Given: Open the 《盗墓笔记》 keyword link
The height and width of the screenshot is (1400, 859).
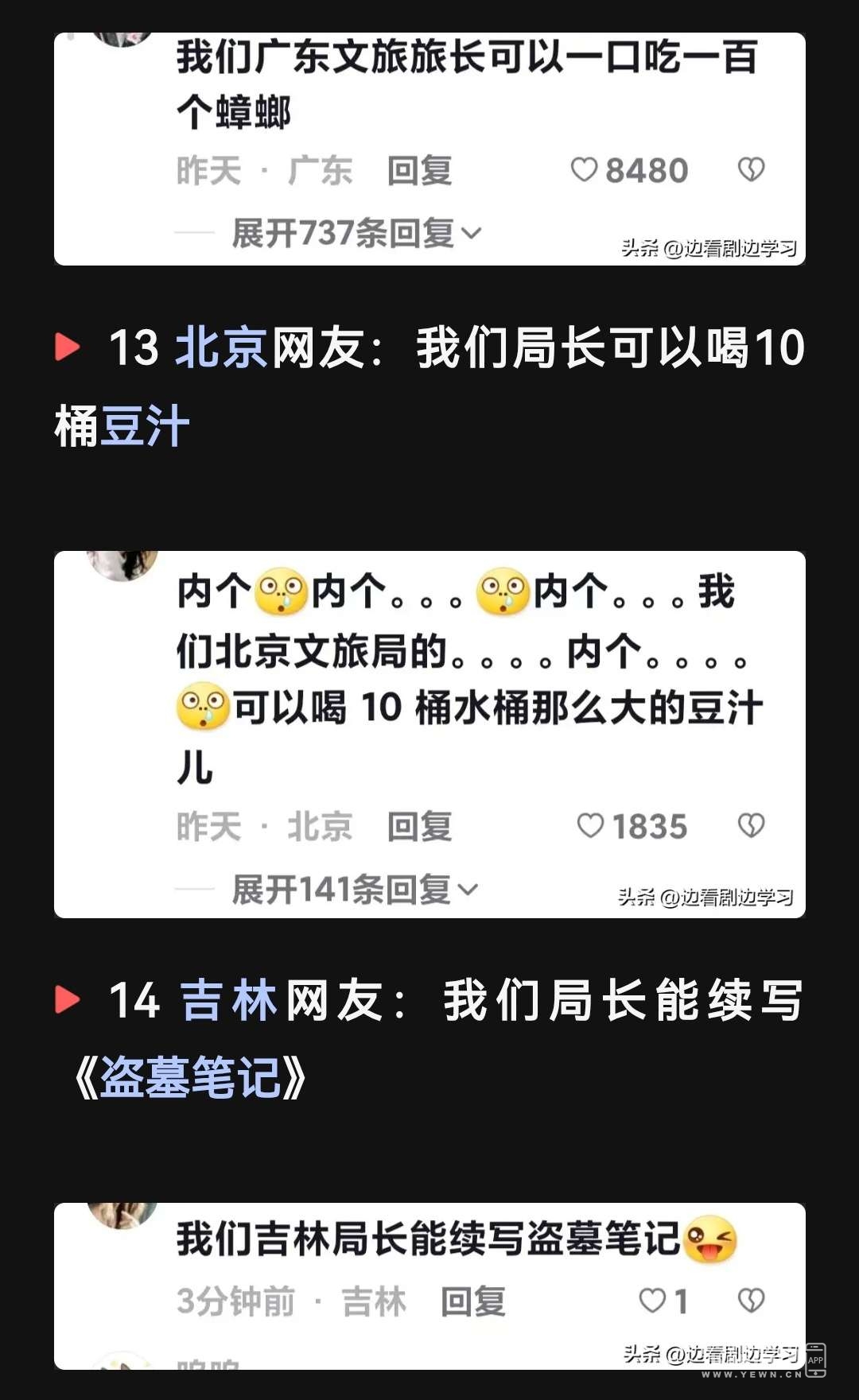Looking at the screenshot, I should tap(191, 1078).
